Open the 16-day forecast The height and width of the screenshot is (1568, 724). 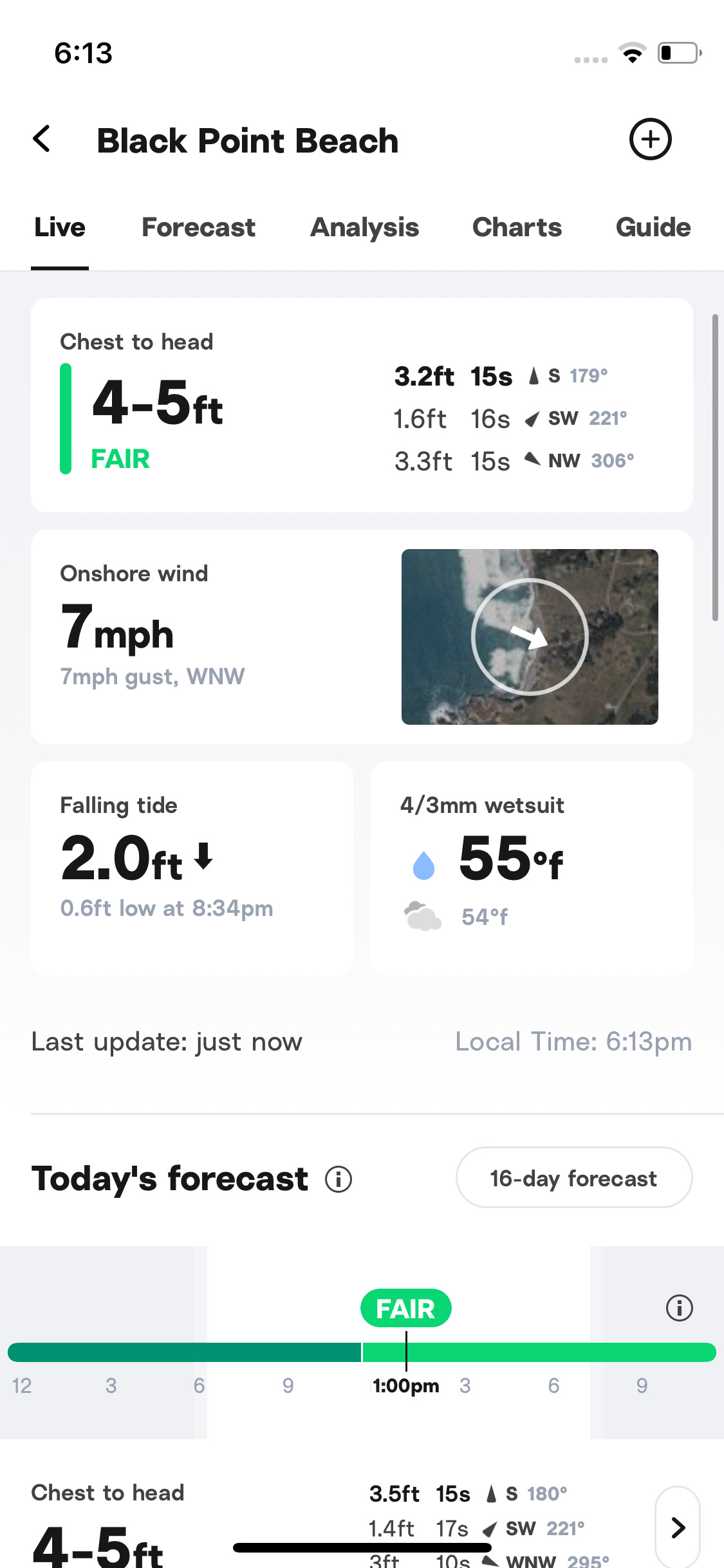coord(573,1177)
